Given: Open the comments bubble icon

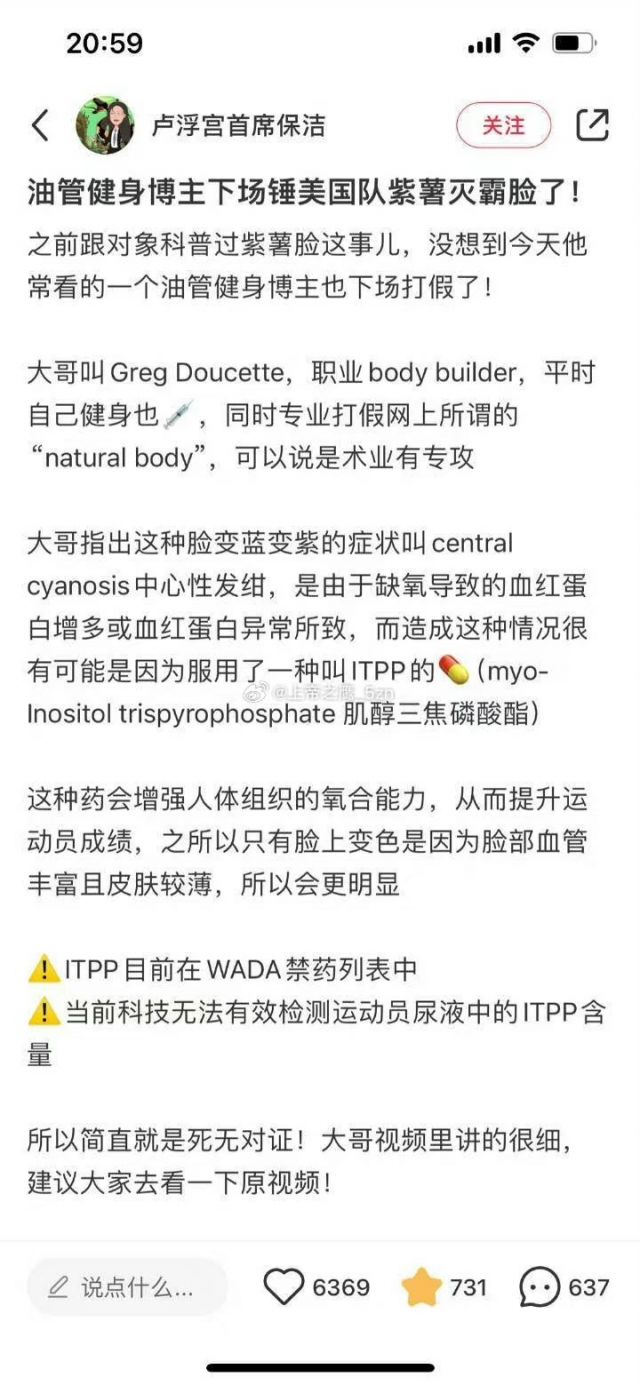Looking at the screenshot, I should [x=540, y=1286].
